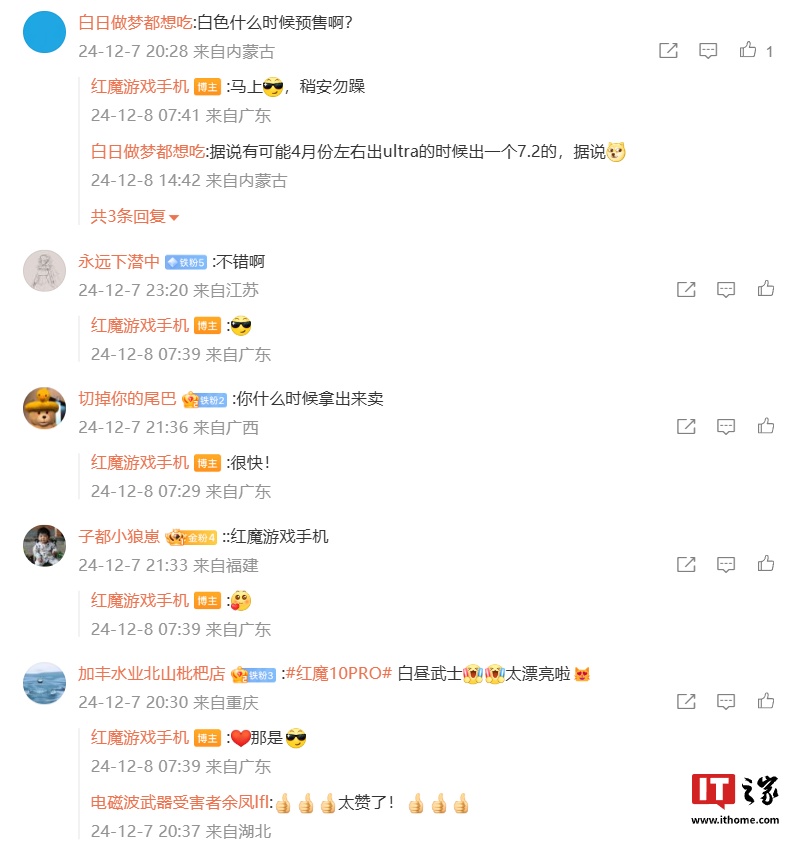Image resolution: width=793 pixels, height=842 pixels.
Task: Share the comment by 白日做梦都想吃
Action: pos(668,50)
